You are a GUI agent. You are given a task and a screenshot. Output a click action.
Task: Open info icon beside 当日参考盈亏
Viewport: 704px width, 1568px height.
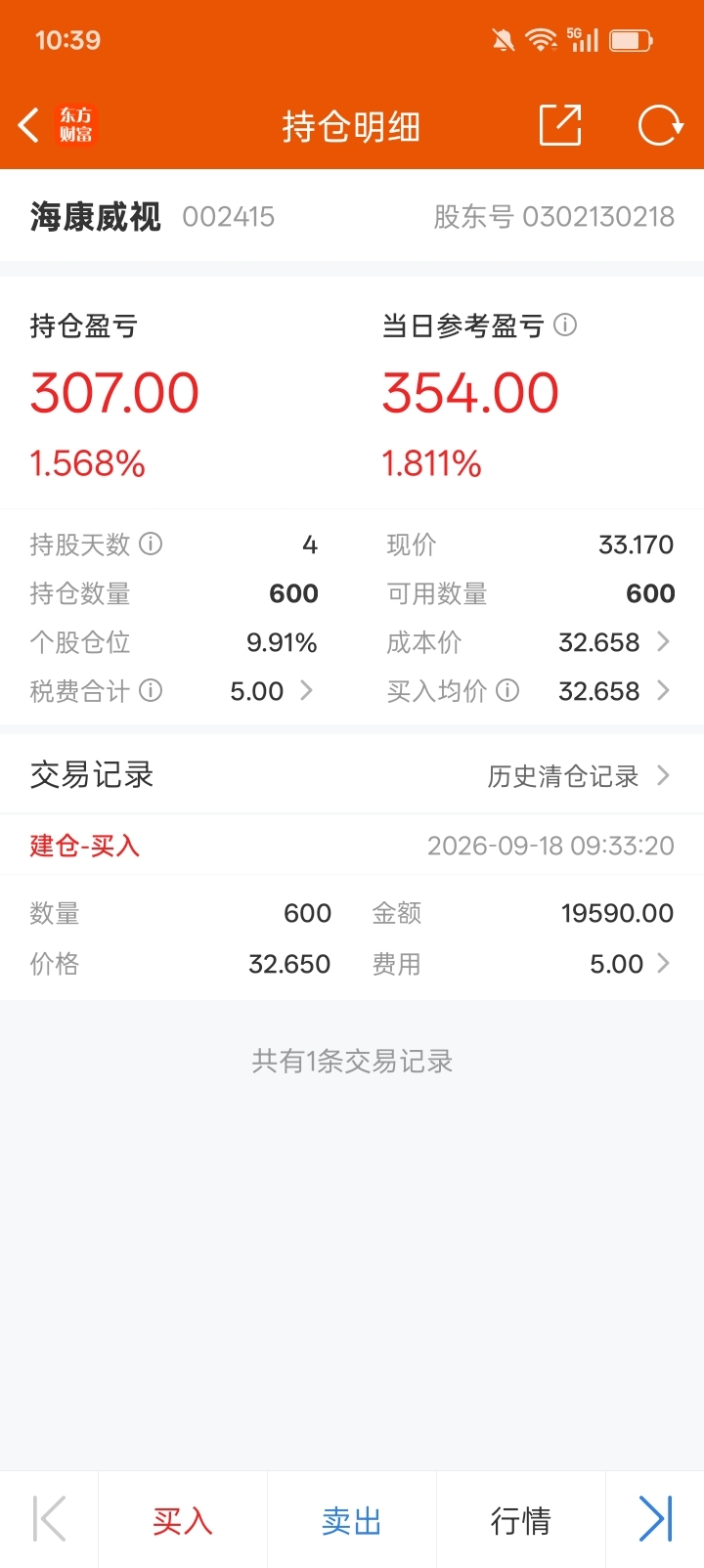565,325
